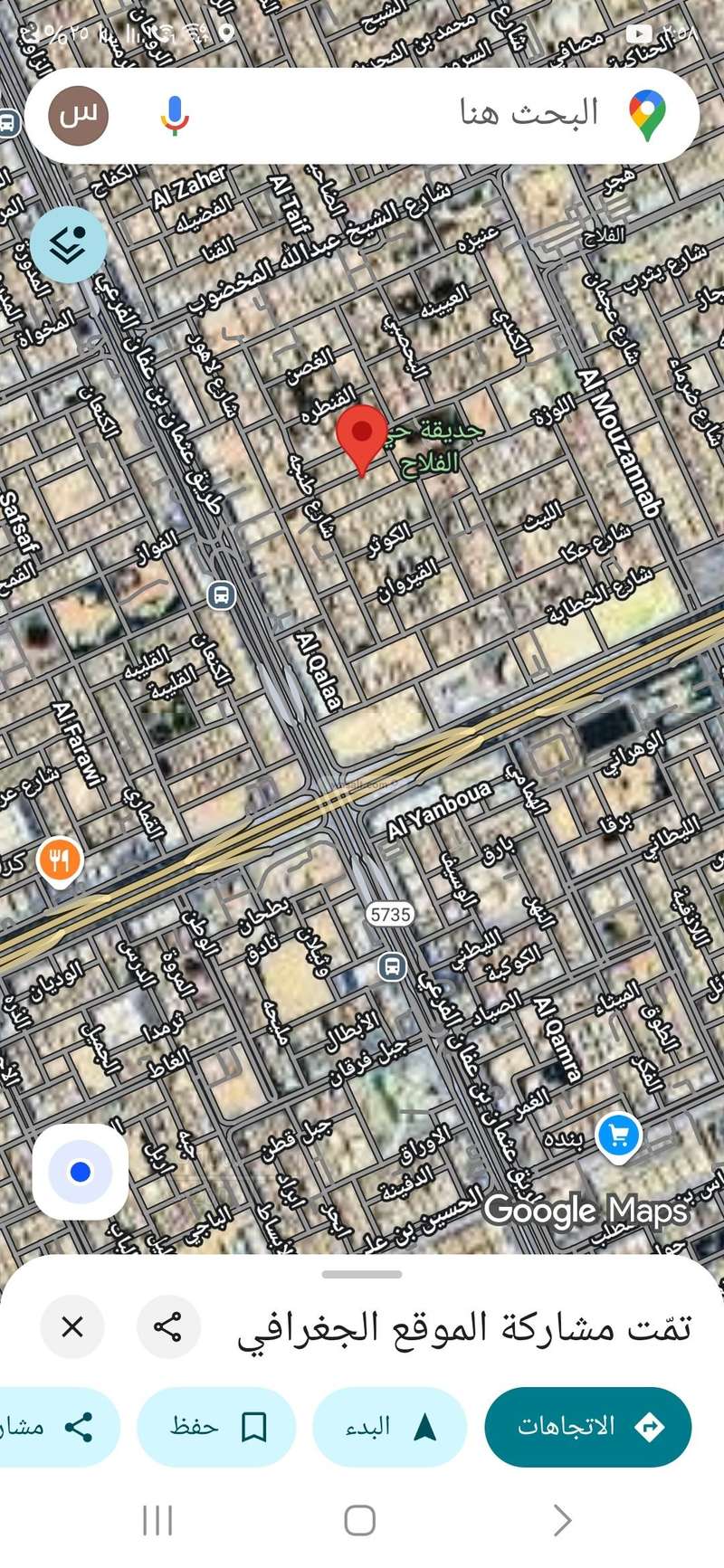The height and width of the screenshot is (1568, 724).
Task: Open the map layers selector
Action: pyautogui.click(x=68, y=244)
